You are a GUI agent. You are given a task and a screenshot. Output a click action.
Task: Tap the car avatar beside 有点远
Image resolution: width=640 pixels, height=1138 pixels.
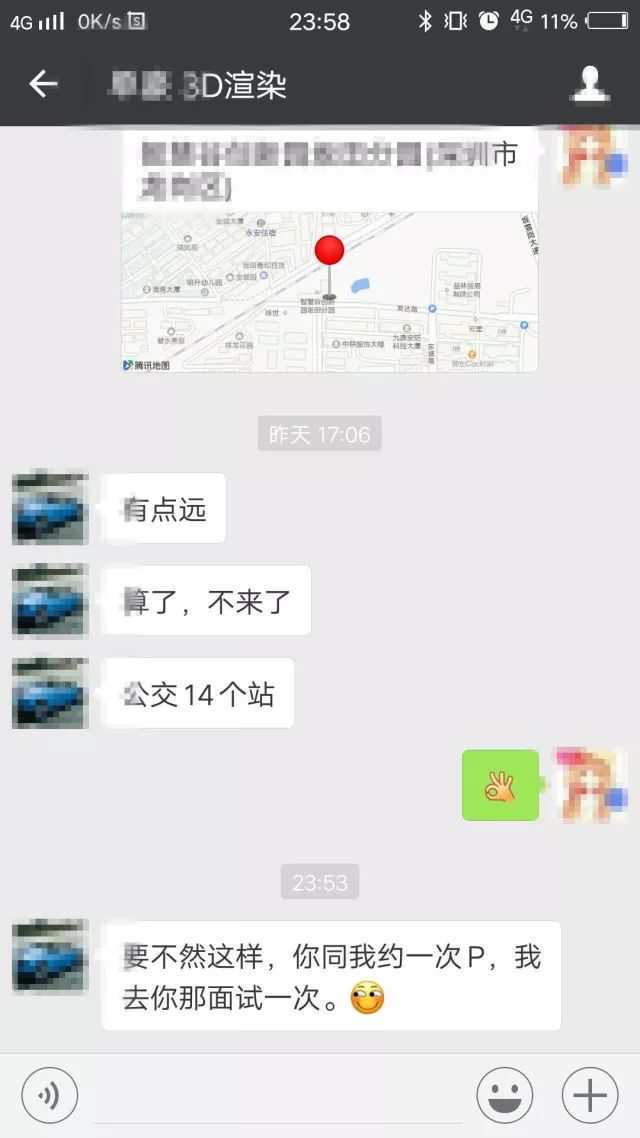point(50,508)
